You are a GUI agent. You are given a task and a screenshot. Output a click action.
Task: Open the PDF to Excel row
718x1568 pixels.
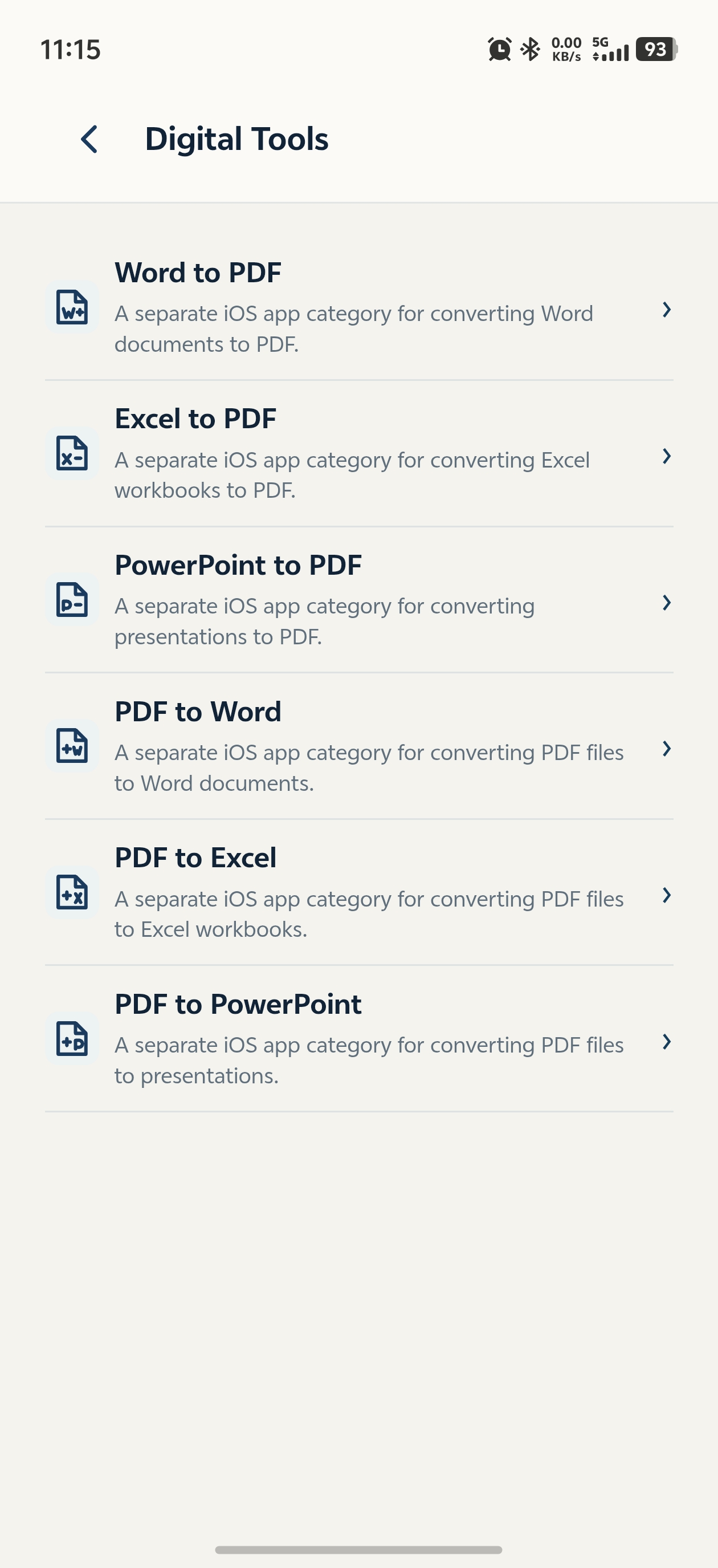(359, 893)
